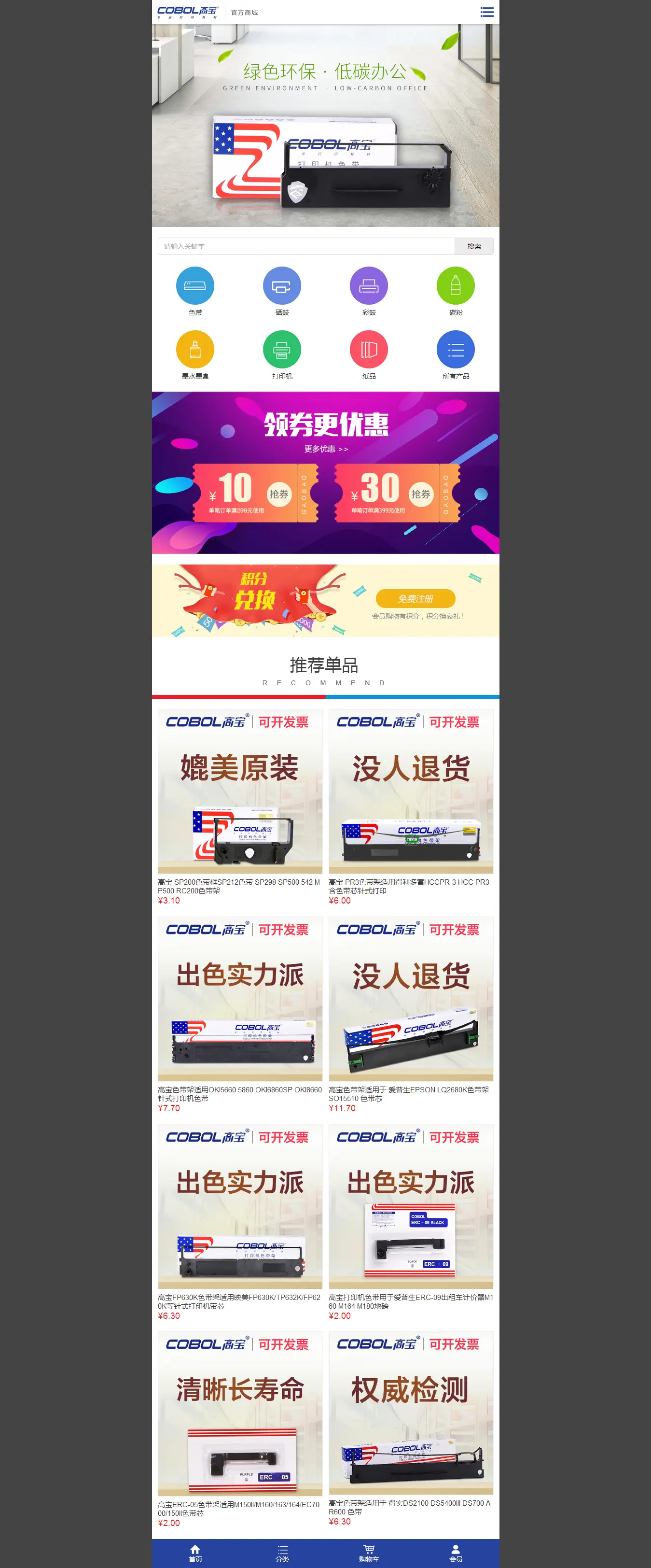
Task: Open the hamburger menu in header
Action: tap(486, 12)
